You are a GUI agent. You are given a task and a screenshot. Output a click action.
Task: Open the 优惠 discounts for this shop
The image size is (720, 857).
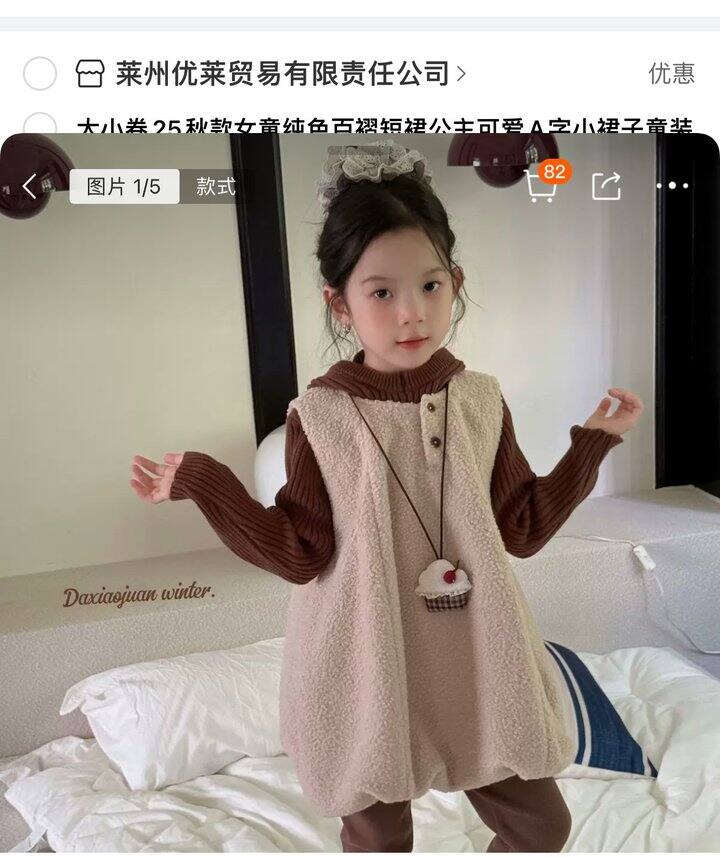[671, 73]
